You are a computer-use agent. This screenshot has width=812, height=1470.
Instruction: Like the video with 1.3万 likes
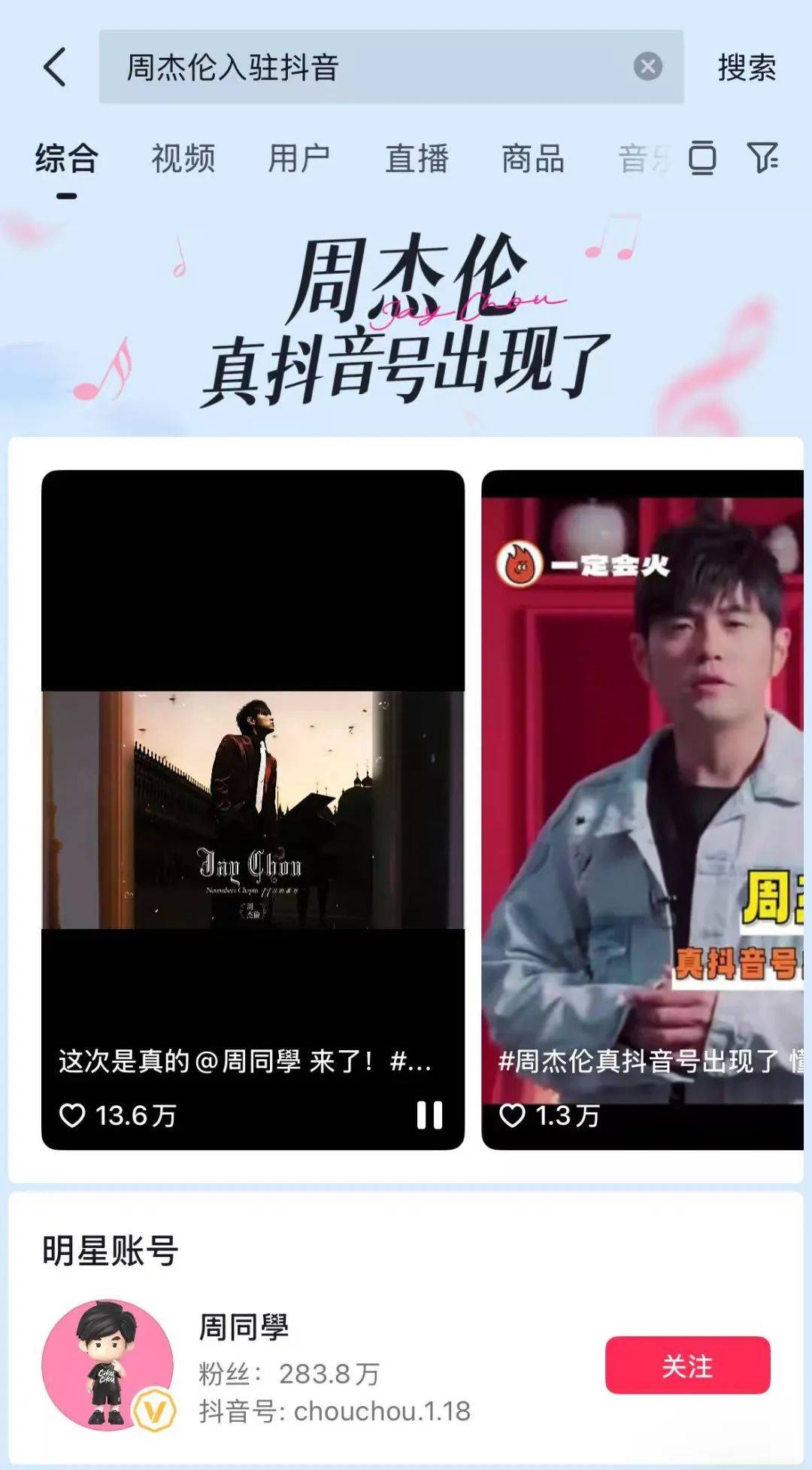512,1115
